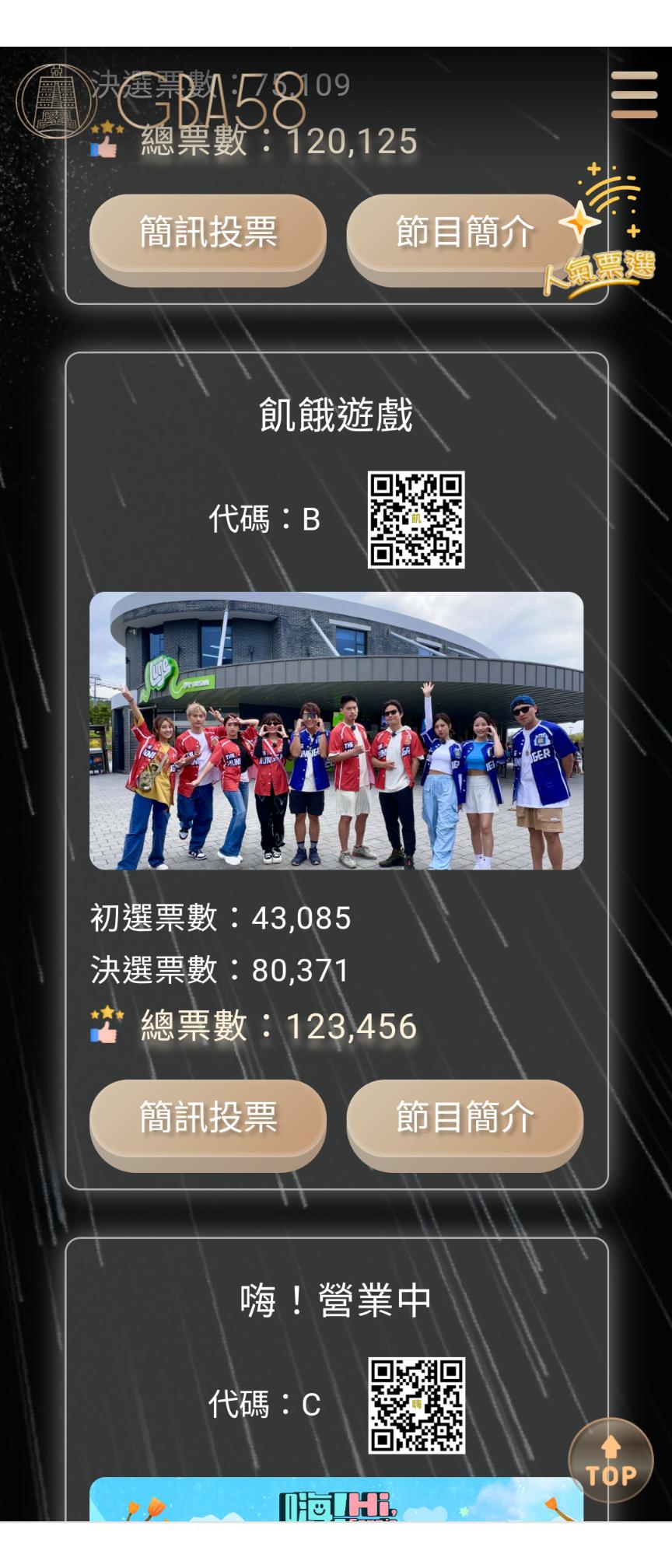Viewport: 672px width, 1568px height.
Task: Open the hamburger menu
Action: pyautogui.click(x=634, y=95)
